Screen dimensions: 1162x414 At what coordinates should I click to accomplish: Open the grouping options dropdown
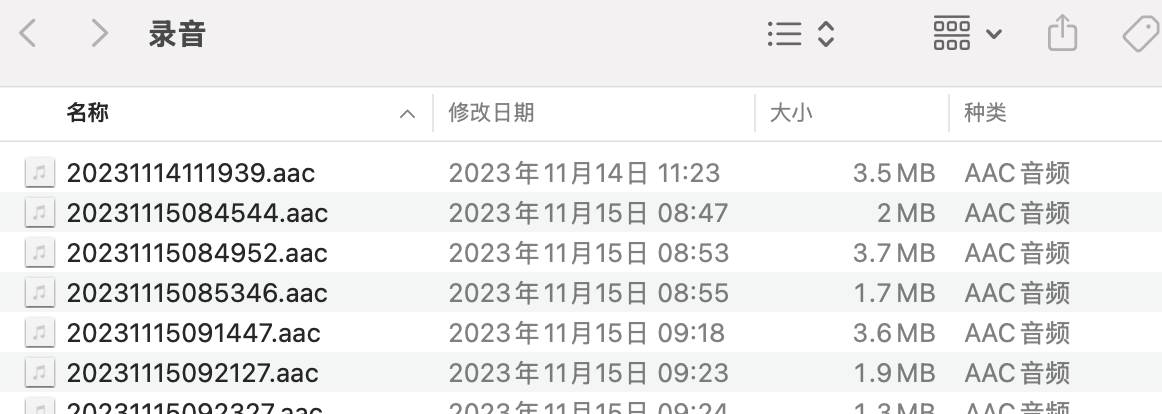coord(966,35)
